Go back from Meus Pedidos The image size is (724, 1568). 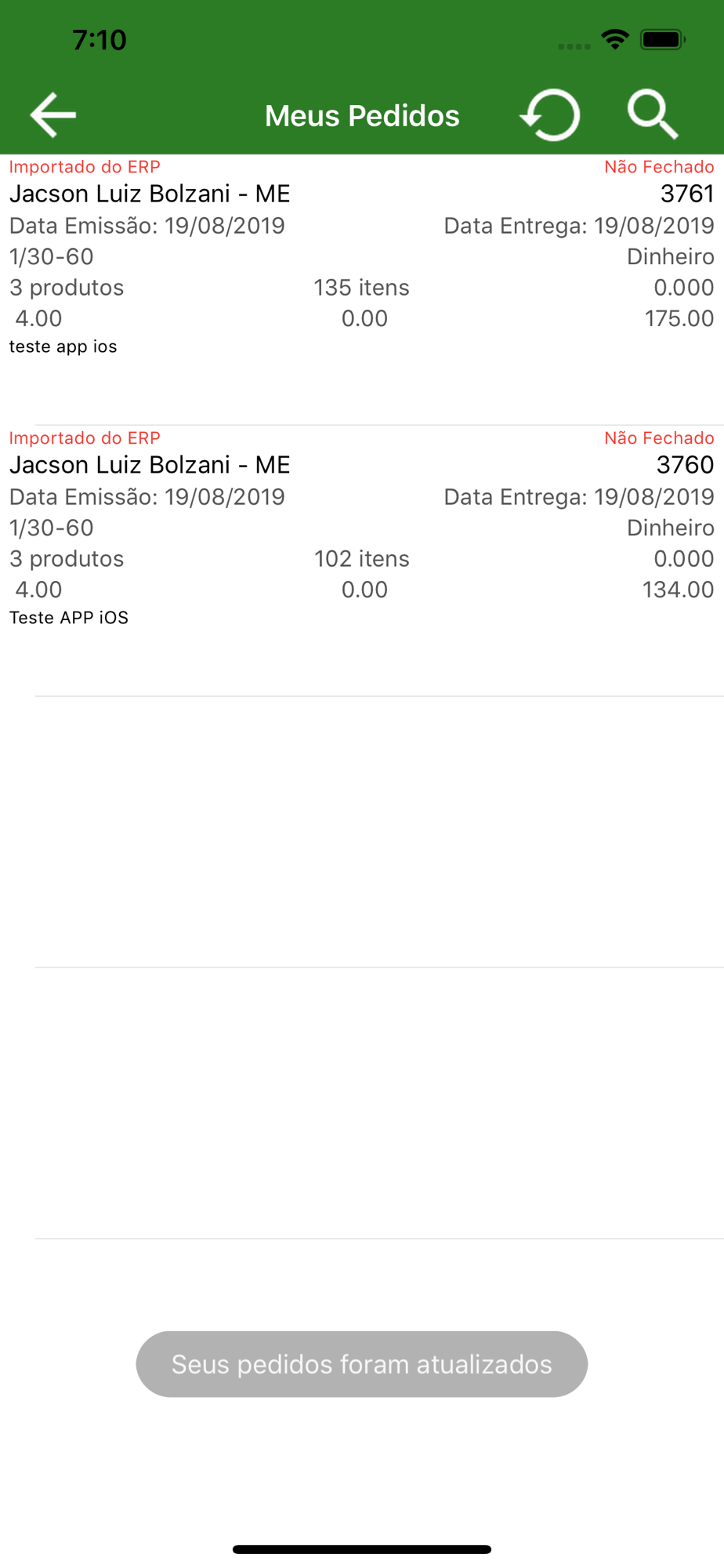click(x=52, y=115)
